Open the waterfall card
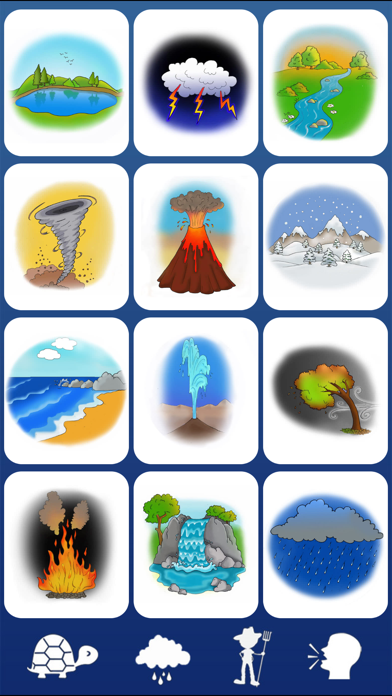This screenshot has width=392, height=696. click(196, 545)
